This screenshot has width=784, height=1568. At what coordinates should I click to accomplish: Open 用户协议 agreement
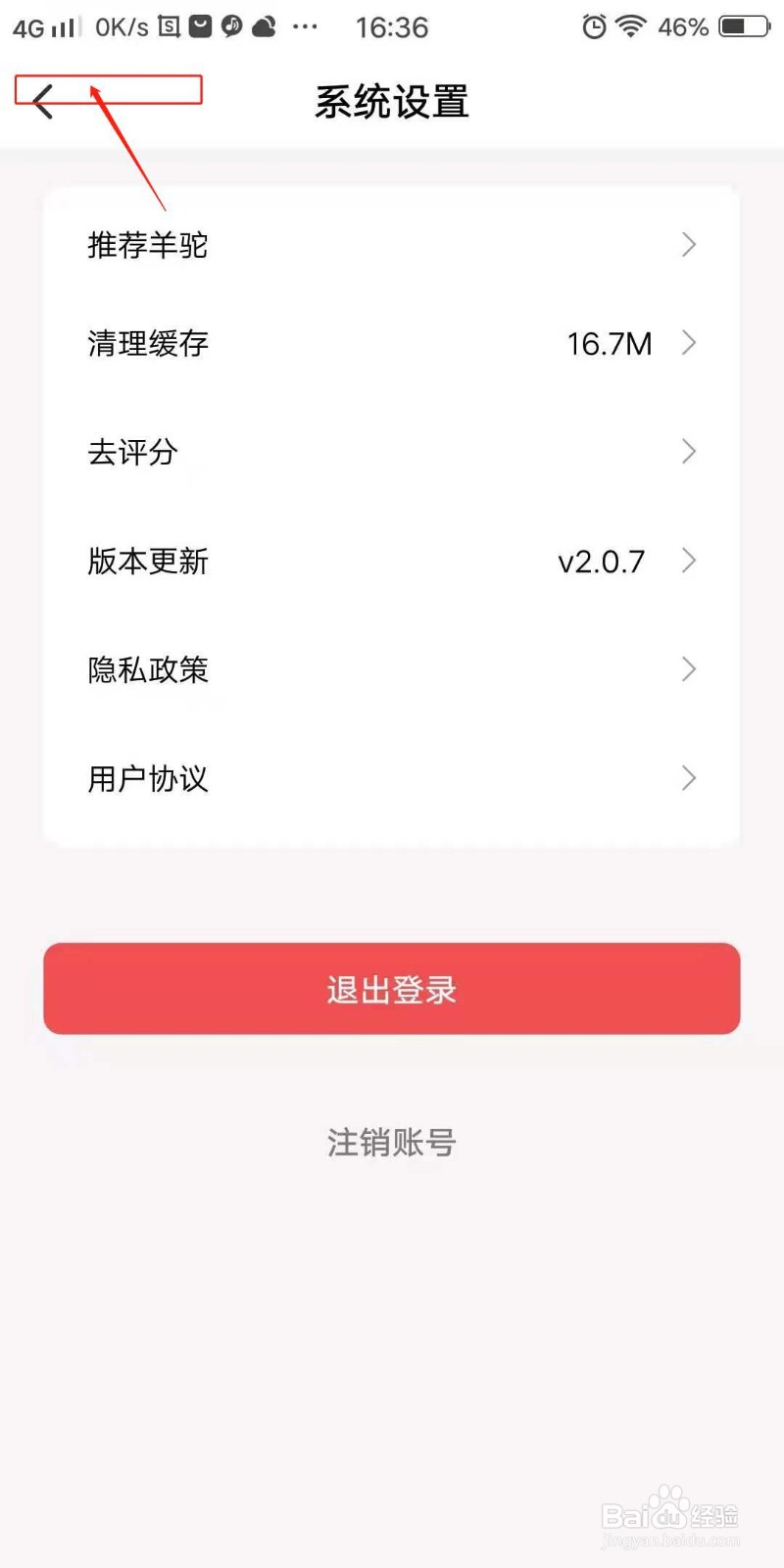[x=391, y=779]
